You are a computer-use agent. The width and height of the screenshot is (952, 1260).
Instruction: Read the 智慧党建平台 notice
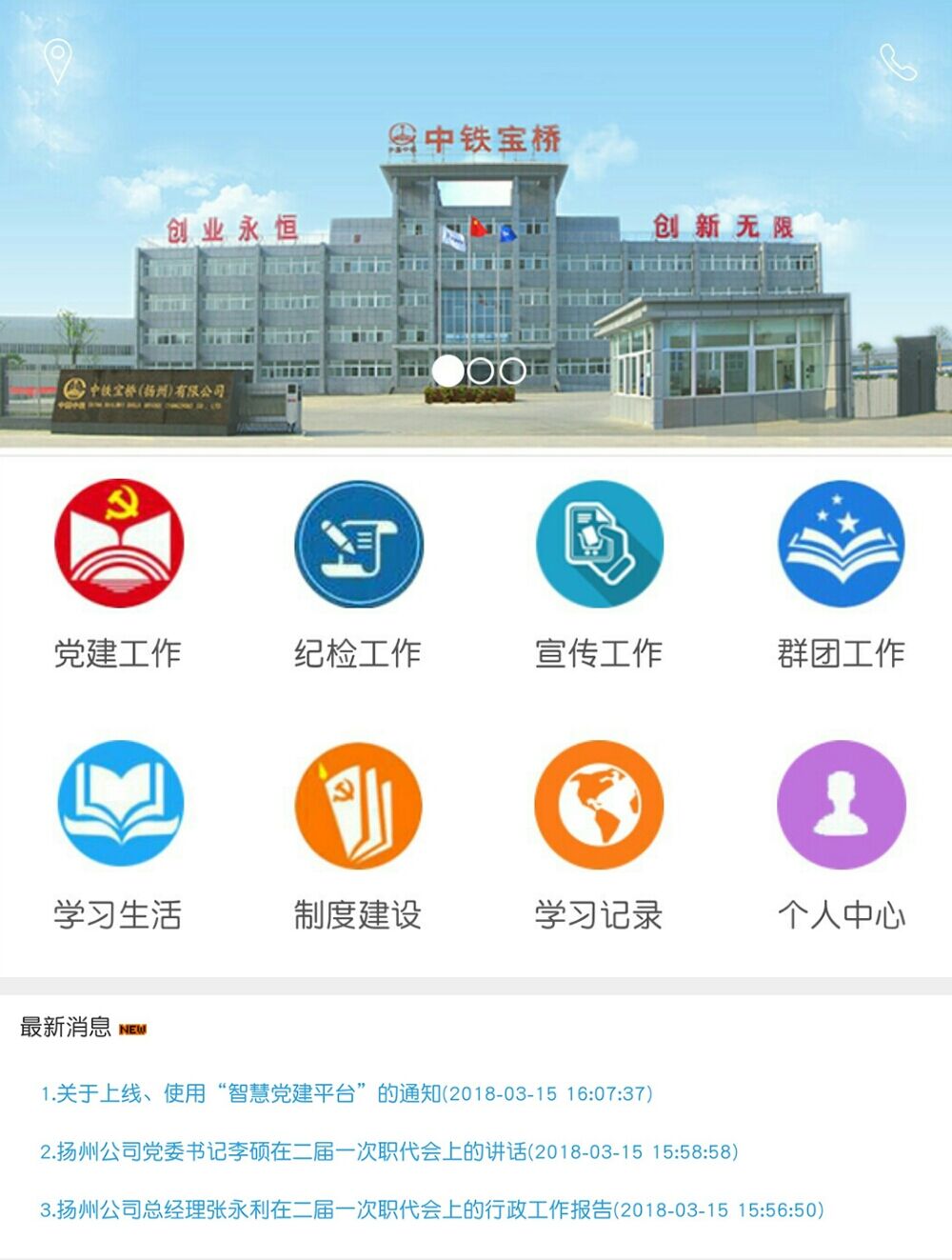click(x=346, y=1093)
